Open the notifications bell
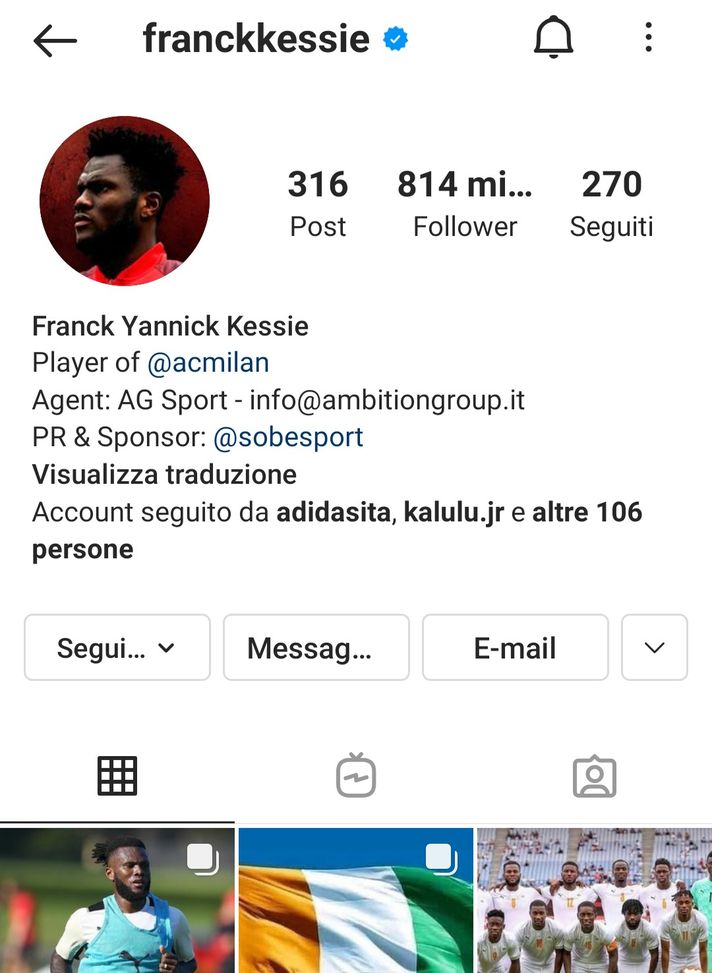Screen dimensions: 712x973 (x=552, y=39)
